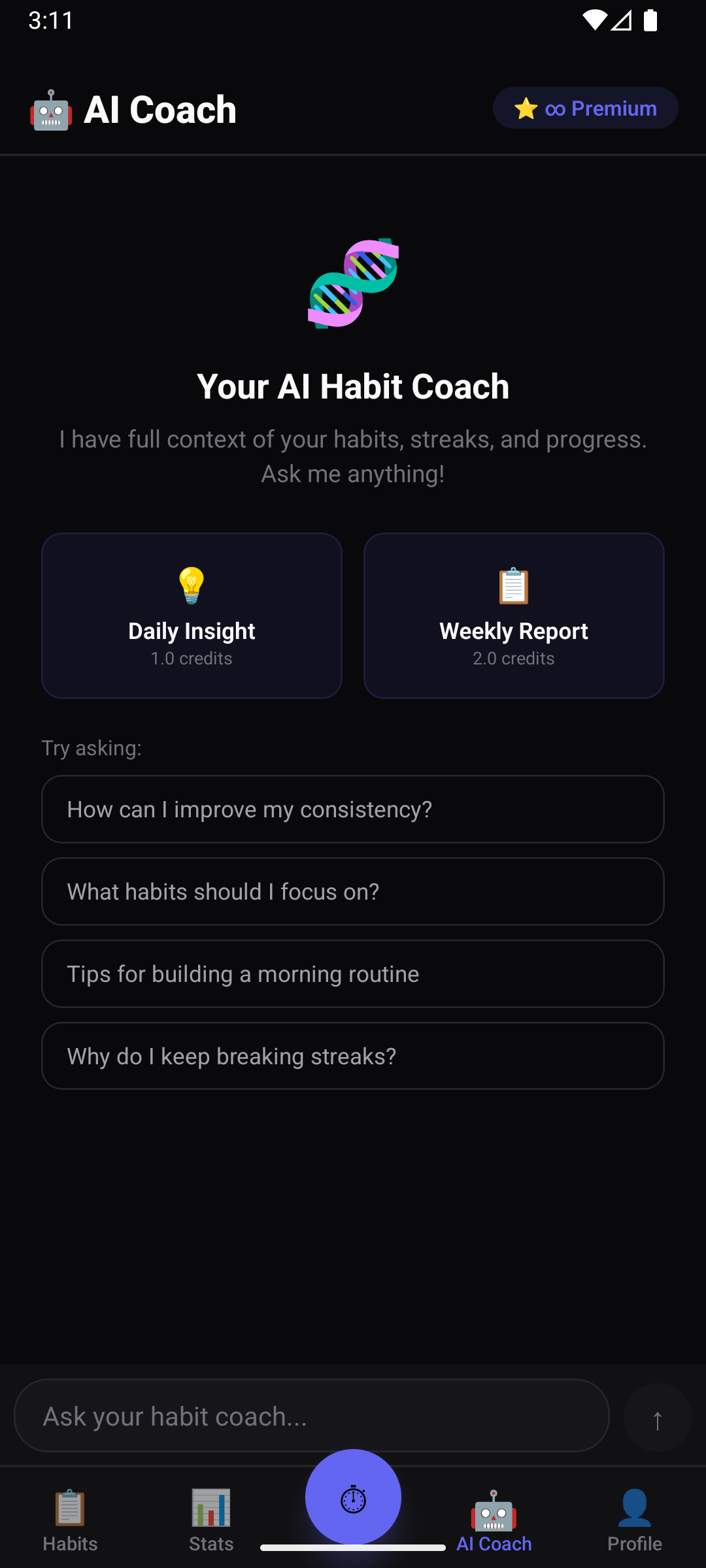Focus the 'Ask your habit coach' field
Viewport: 706px width, 1568px height.
[x=312, y=1416]
